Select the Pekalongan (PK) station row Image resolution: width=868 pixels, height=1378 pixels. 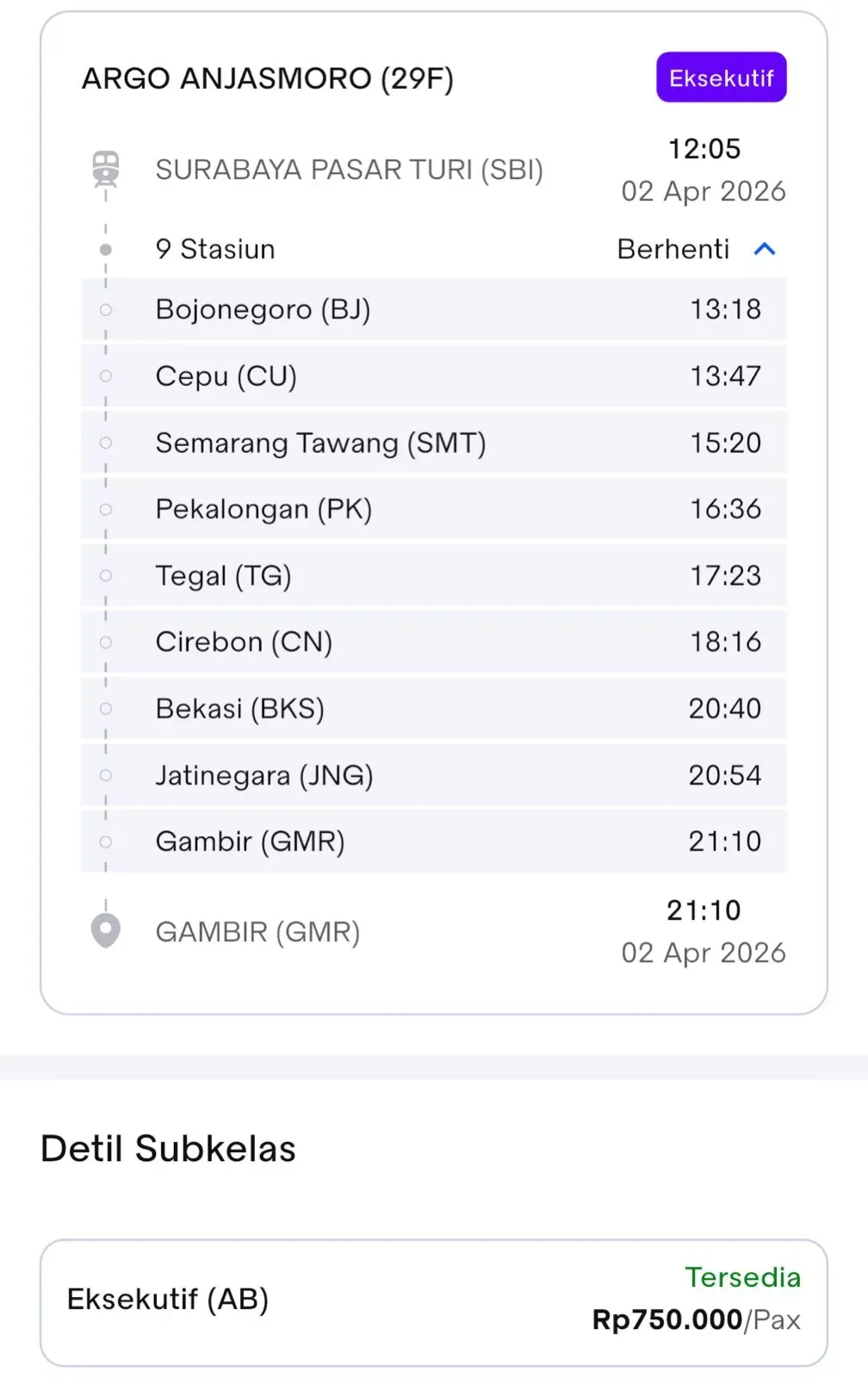tap(431, 509)
